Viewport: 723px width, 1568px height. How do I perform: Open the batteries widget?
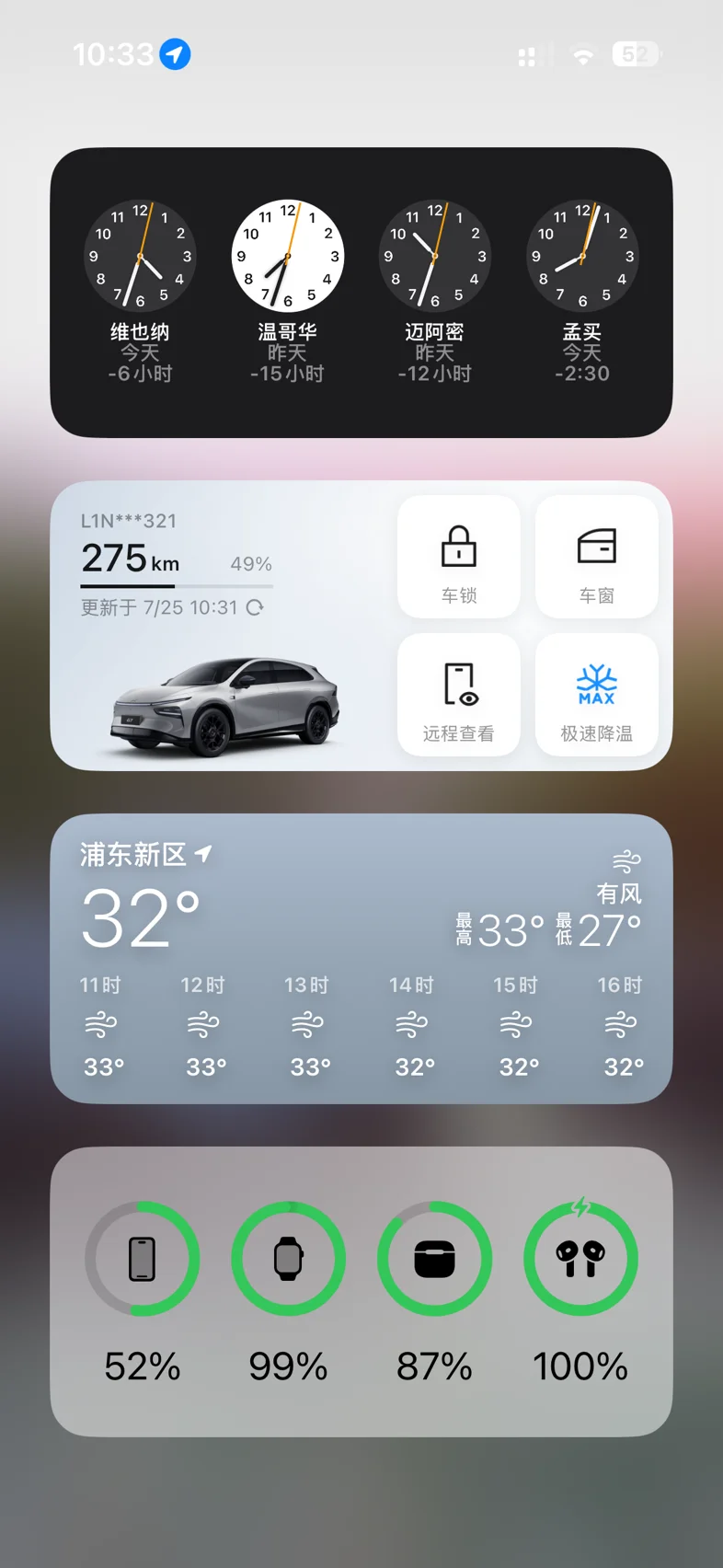[361, 1292]
